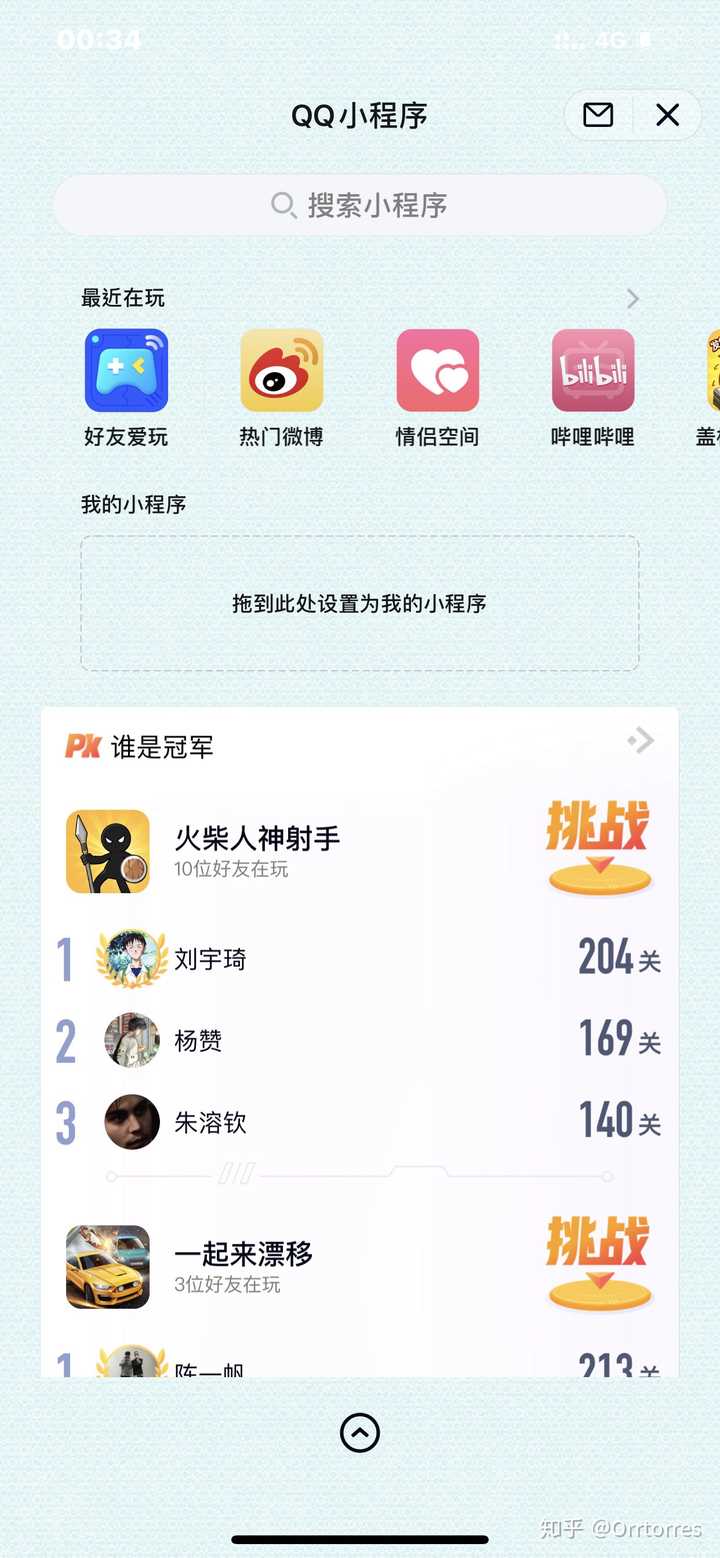Tap the collapse up-arrow button

click(x=360, y=1433)
